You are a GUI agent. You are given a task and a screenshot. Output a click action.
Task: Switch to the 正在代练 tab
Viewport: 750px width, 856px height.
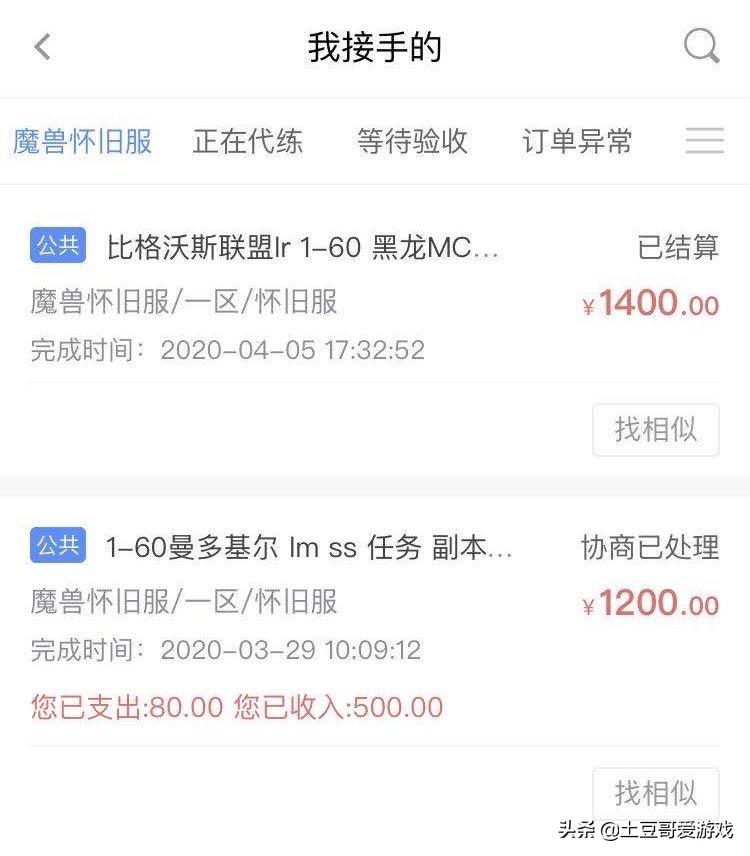(248, 142)
